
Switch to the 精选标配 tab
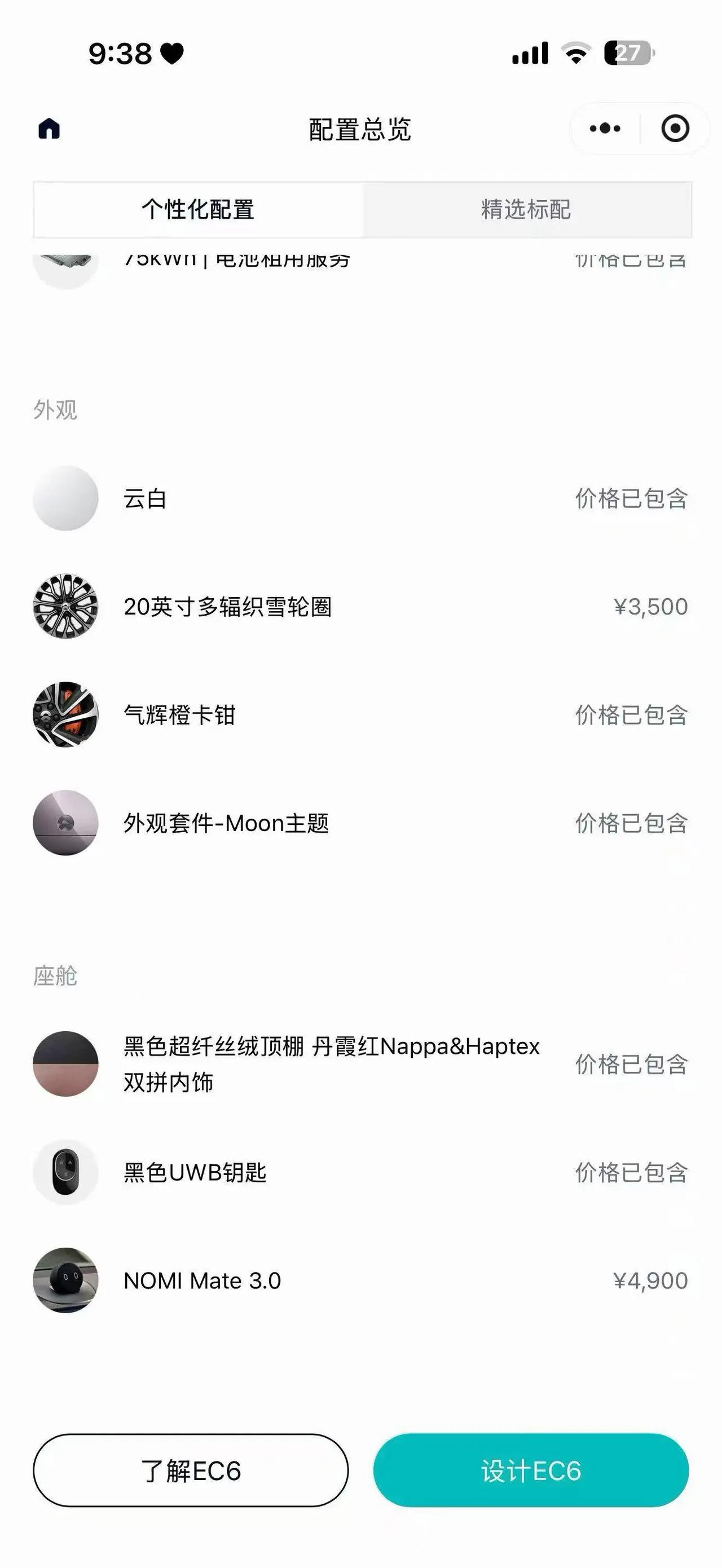tap(527, 209)
